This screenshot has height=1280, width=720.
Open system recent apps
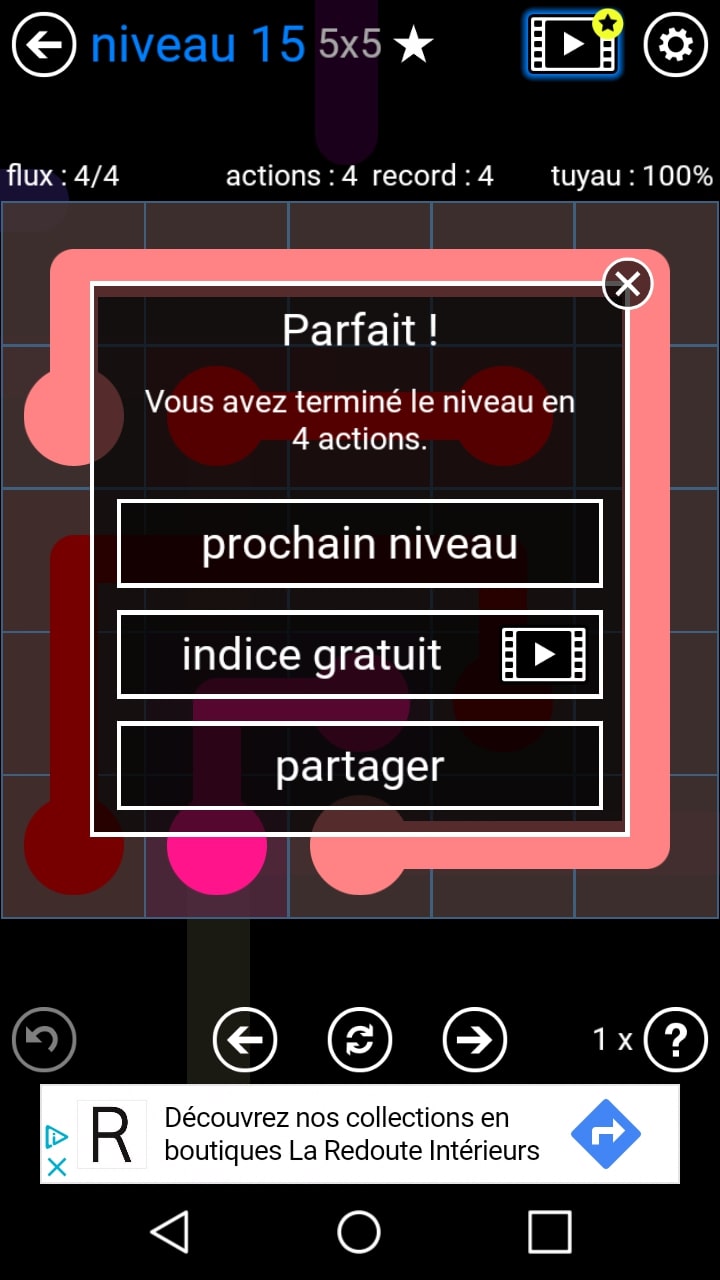tap(549, 1232)
